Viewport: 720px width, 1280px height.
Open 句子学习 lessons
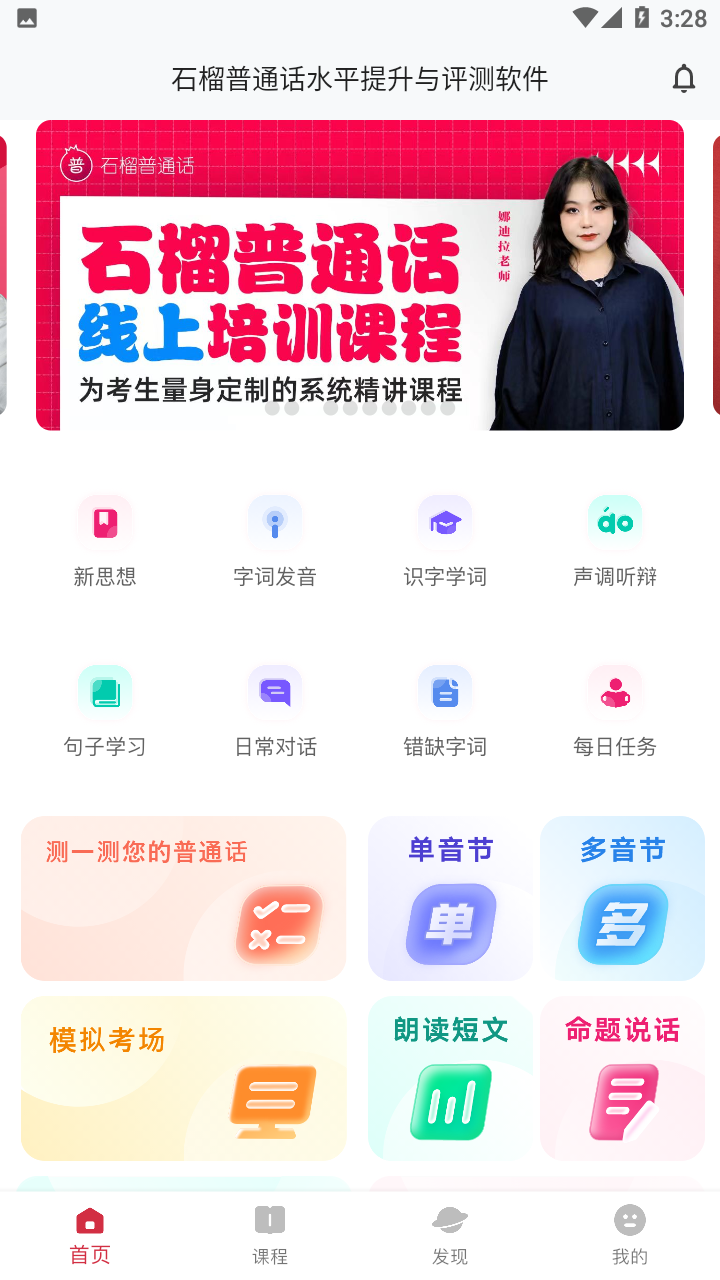coord(105,711)
